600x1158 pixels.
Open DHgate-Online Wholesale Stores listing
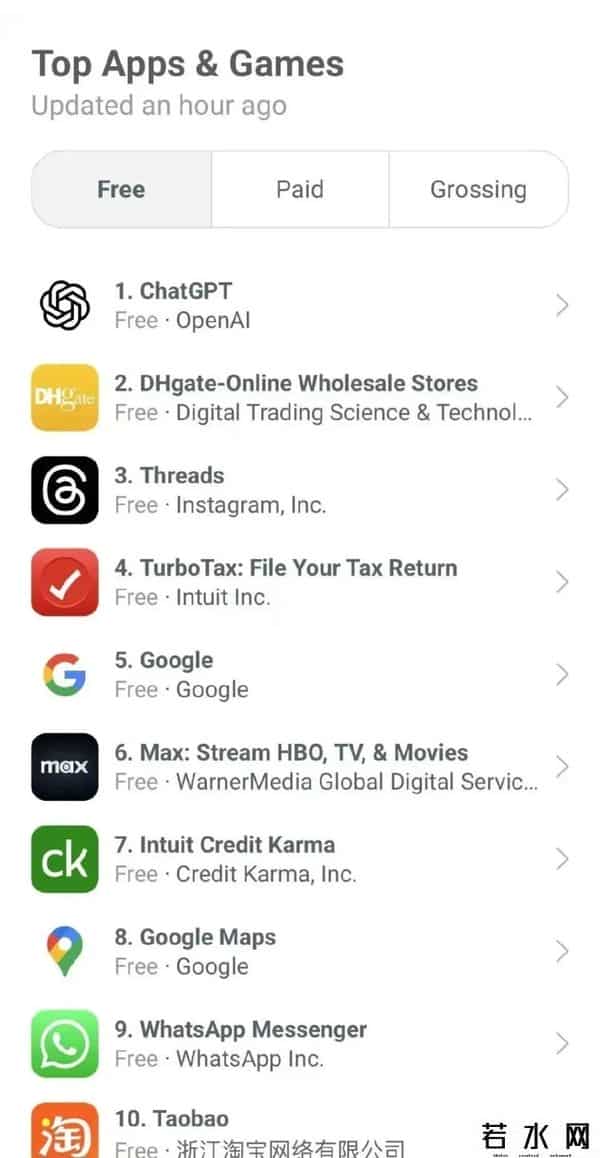pos(300,397)
